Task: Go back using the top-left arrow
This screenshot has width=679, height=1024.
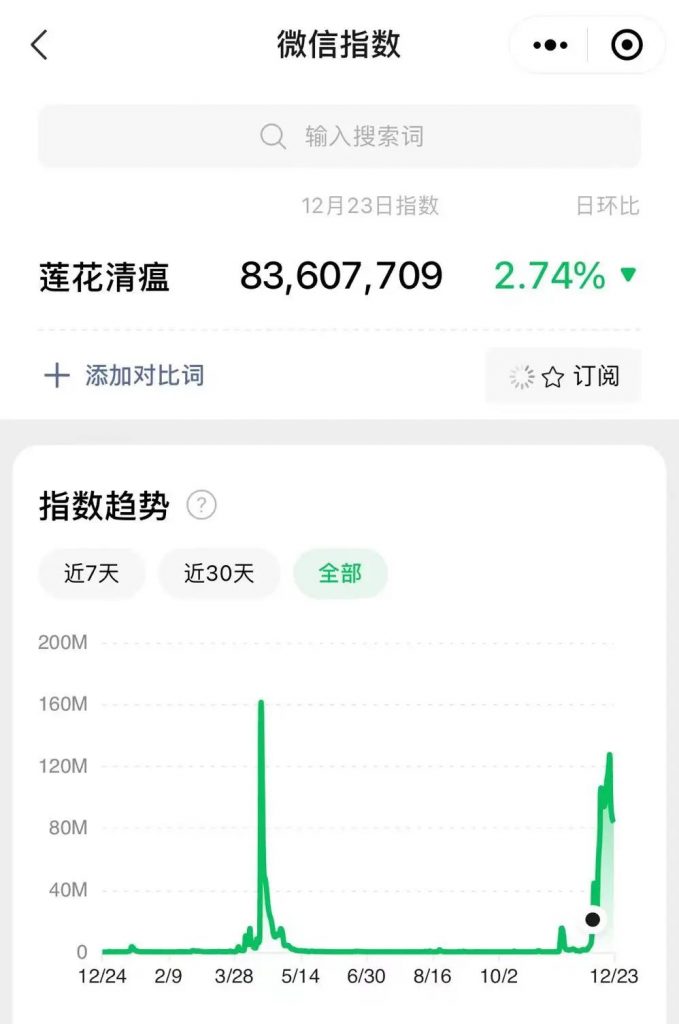Action: point(40,45)
